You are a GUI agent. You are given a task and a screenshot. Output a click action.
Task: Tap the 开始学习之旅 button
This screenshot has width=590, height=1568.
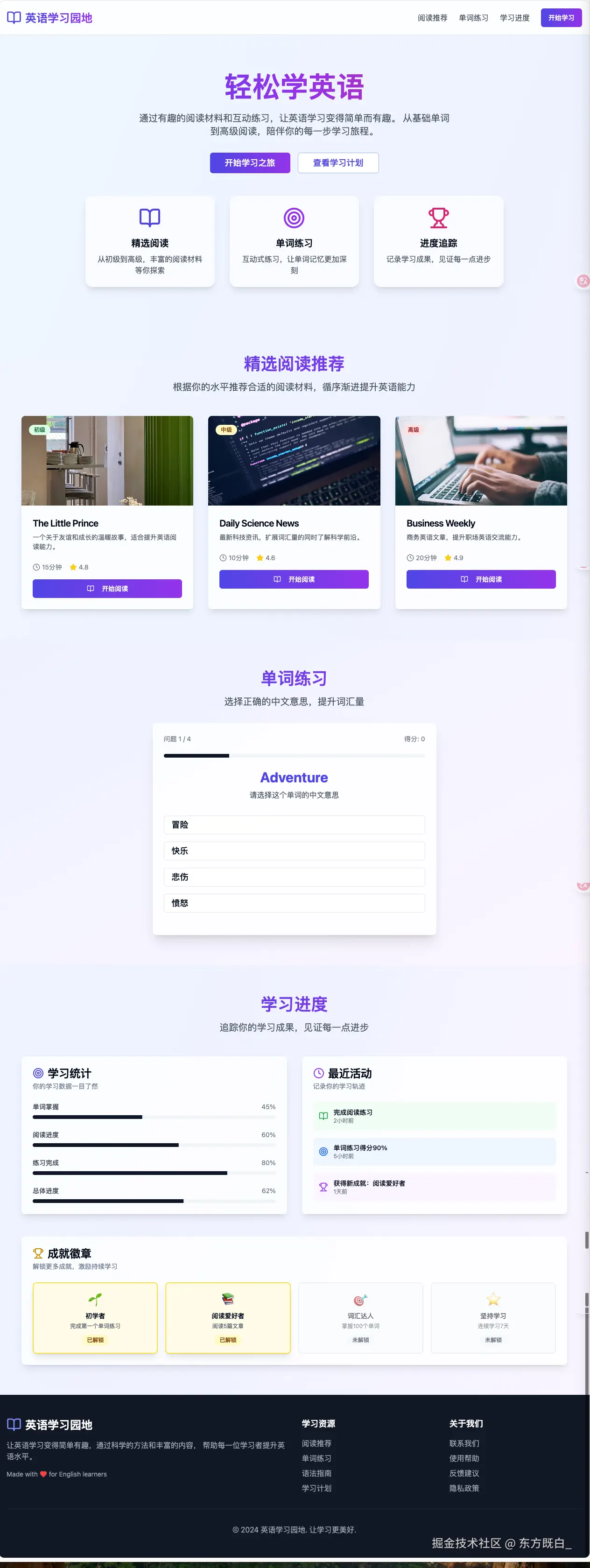tap(250, 162)
